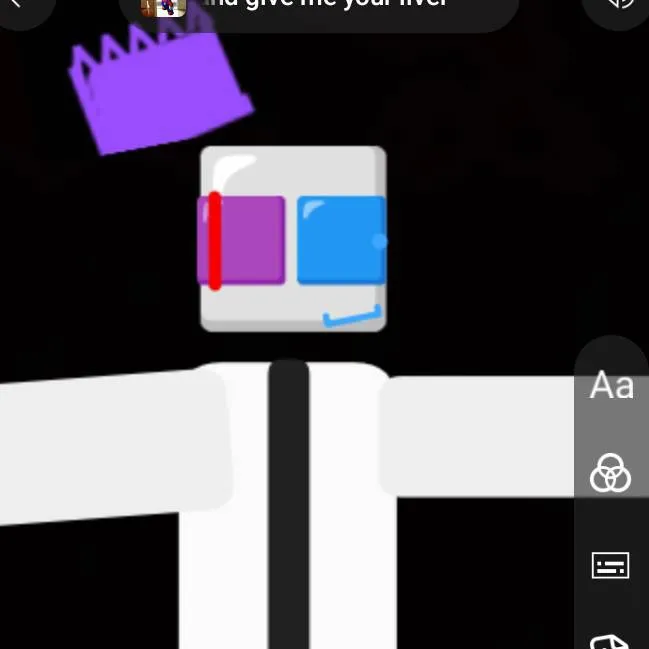Add text with the Aa tool
649x649 pixels.
pos(611,385)
